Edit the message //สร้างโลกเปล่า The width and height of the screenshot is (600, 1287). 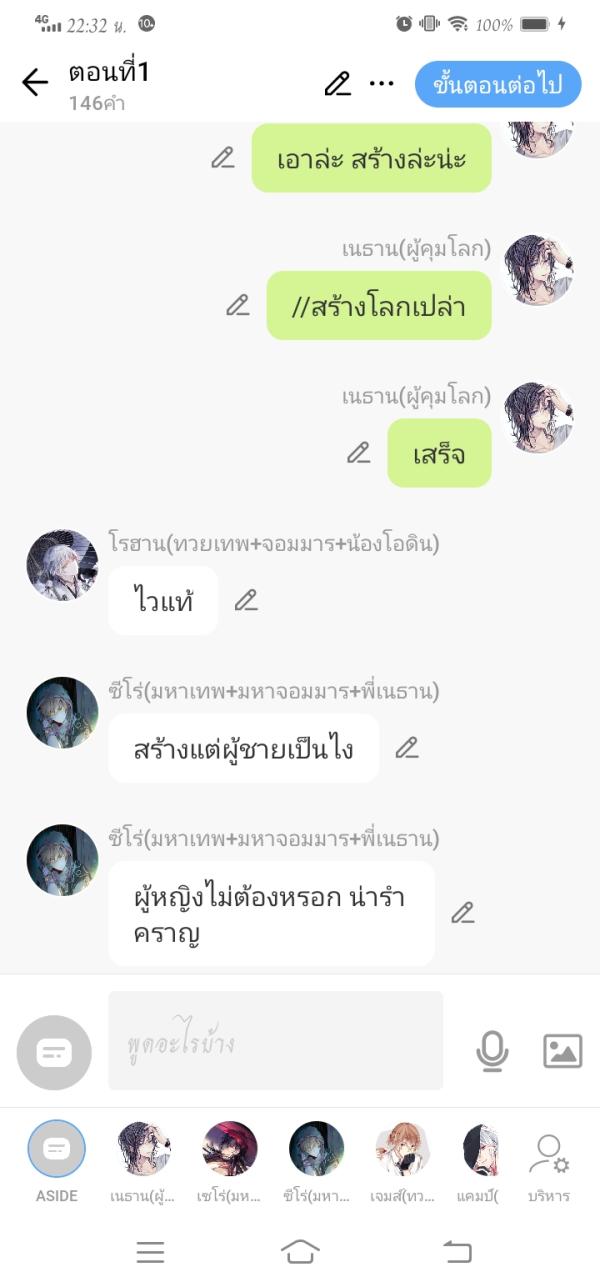[x=237, y=305]
